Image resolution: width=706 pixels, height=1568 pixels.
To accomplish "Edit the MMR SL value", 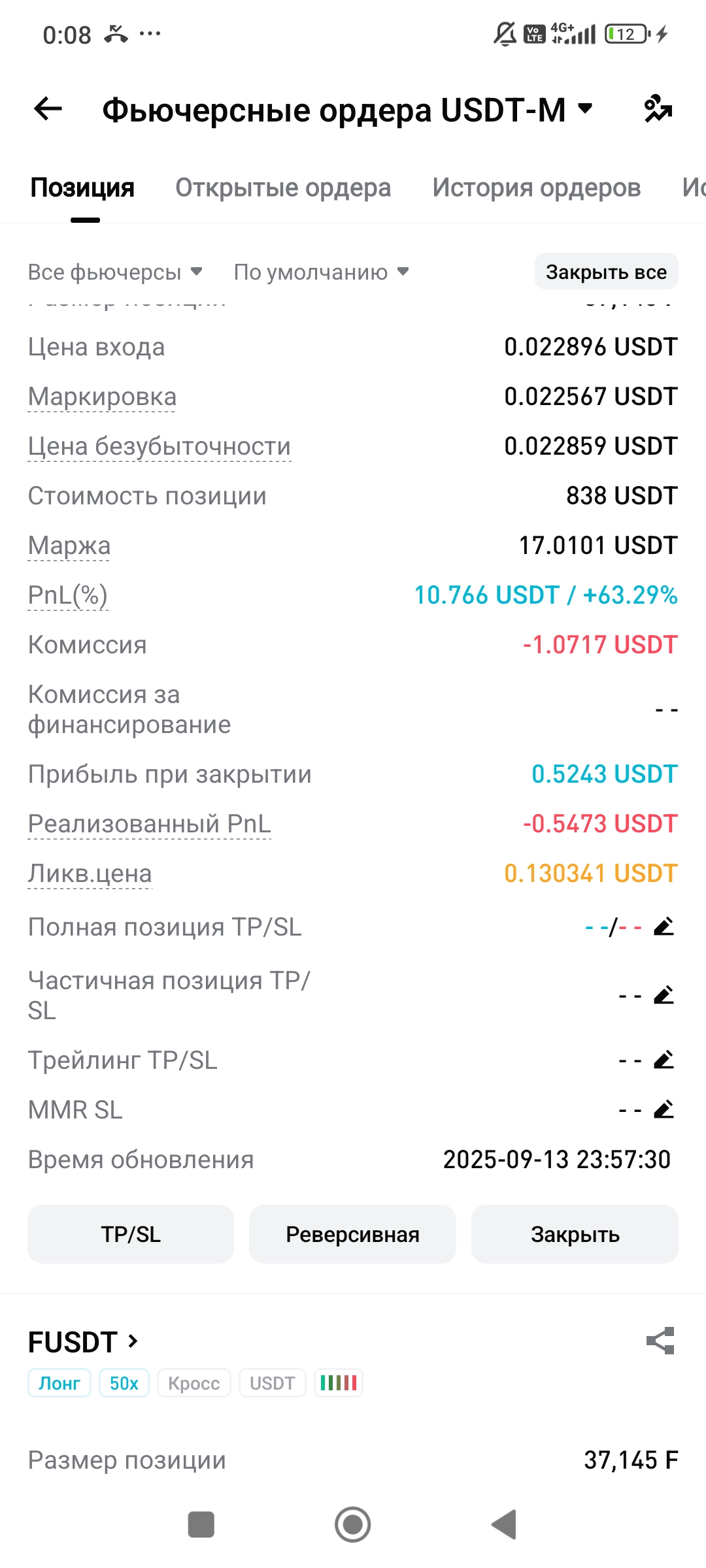I will (x=664, y=1109).
